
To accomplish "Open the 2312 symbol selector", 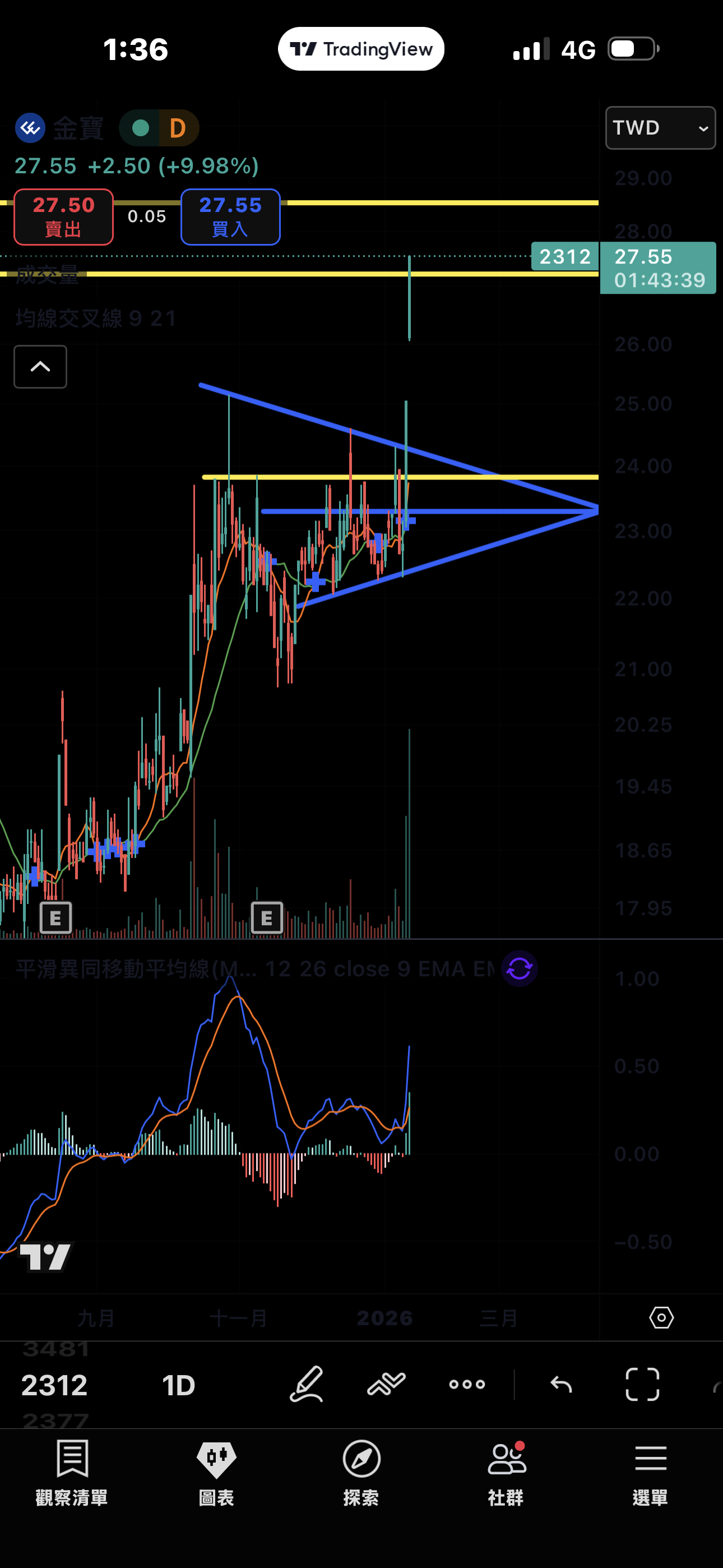I will pos(55,1385).
